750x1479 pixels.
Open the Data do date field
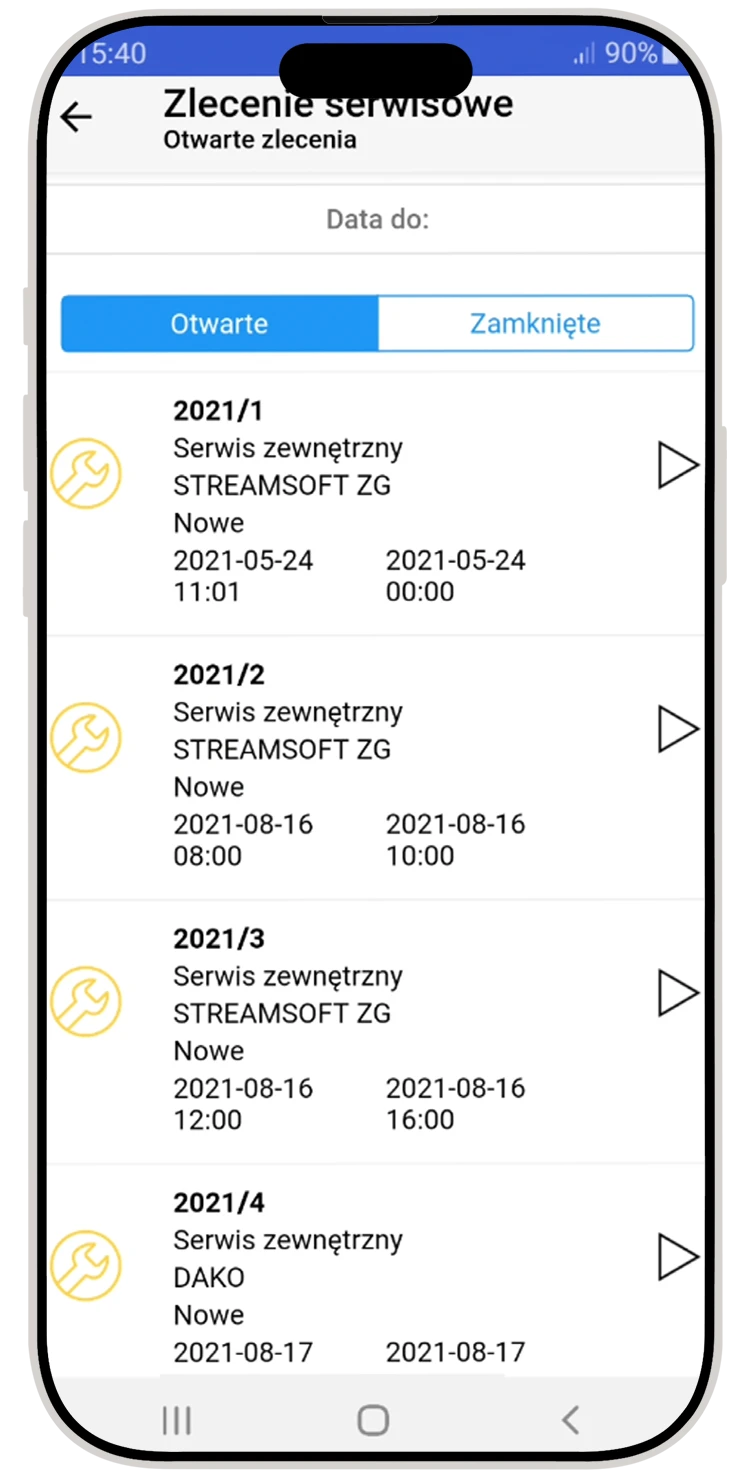(375, 218)
